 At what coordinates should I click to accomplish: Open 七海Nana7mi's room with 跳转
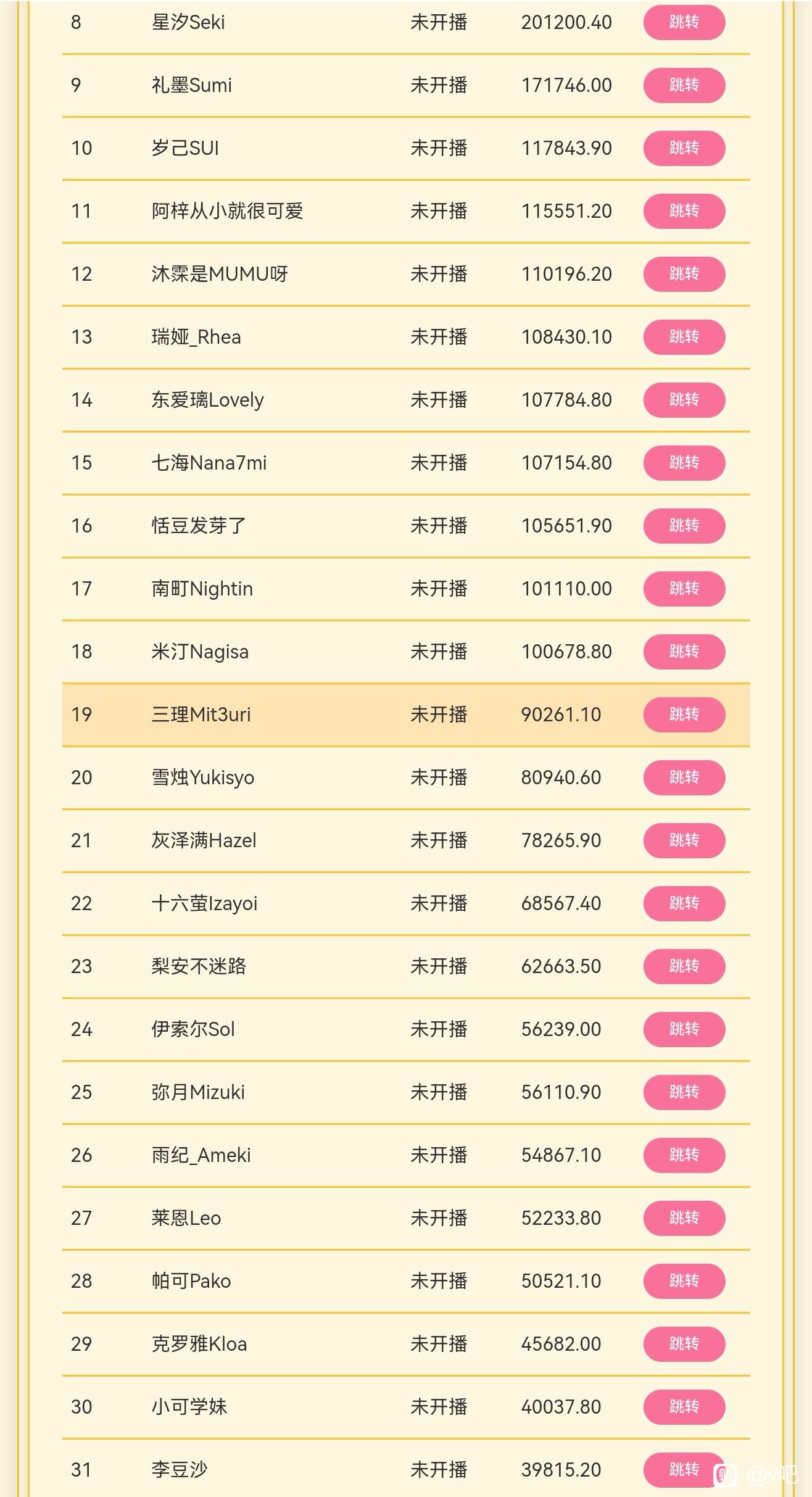pyautogui.click(x=684, y=463)
